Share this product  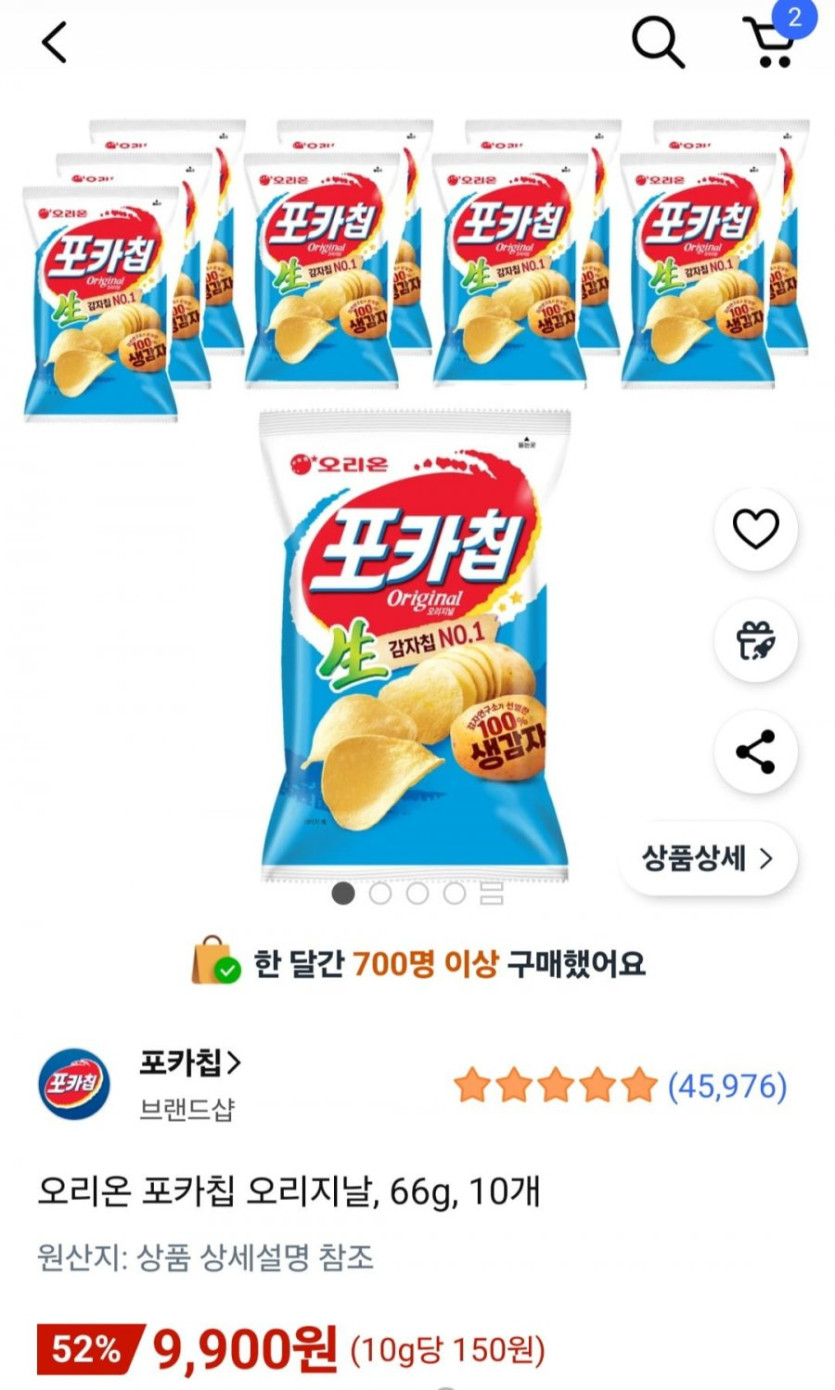point(756,752)
